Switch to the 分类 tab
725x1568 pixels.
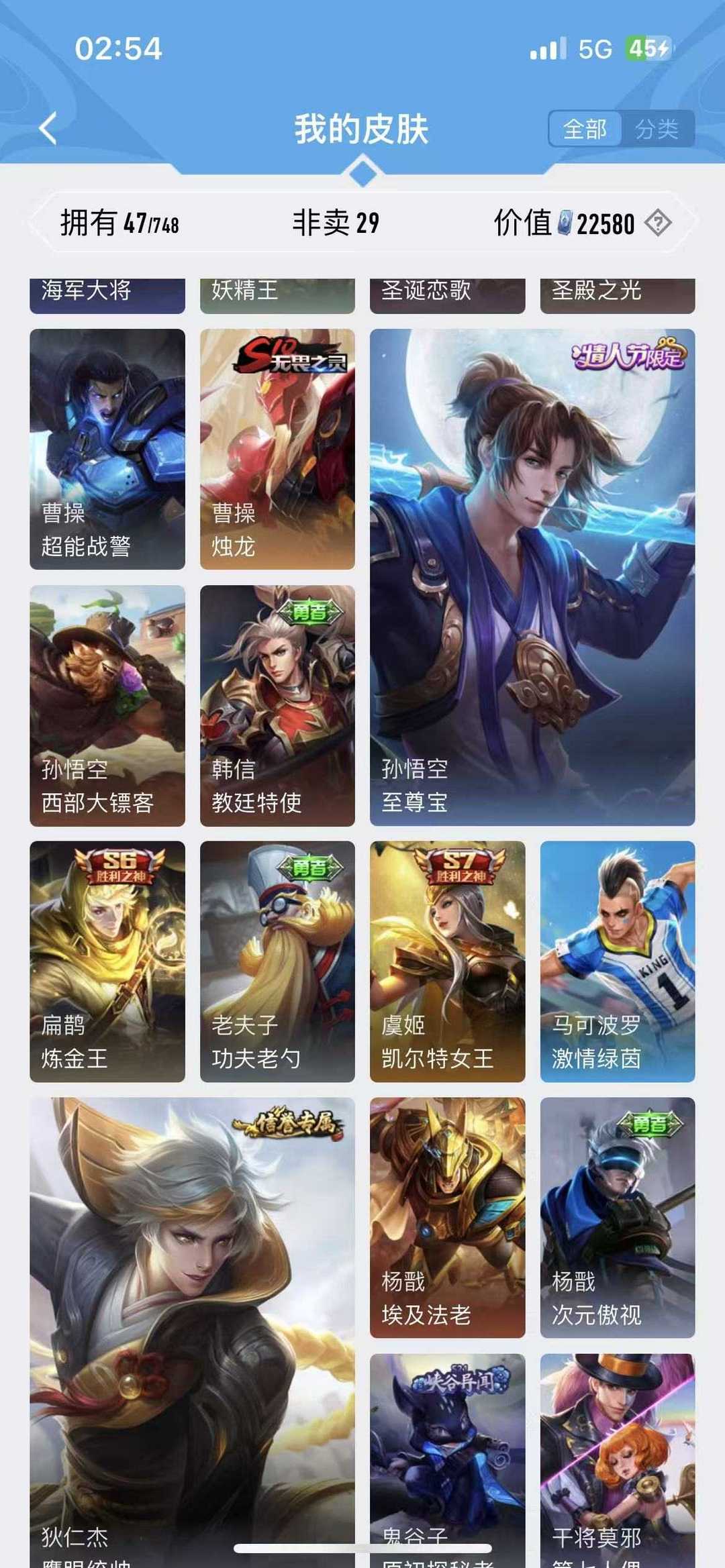pyautogui.click(x=659, y=129)
